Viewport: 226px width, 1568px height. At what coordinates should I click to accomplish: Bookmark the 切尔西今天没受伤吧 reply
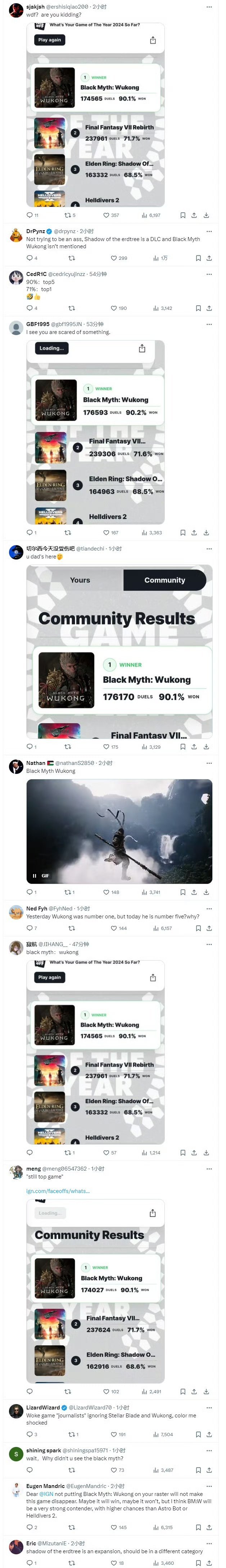183,746
